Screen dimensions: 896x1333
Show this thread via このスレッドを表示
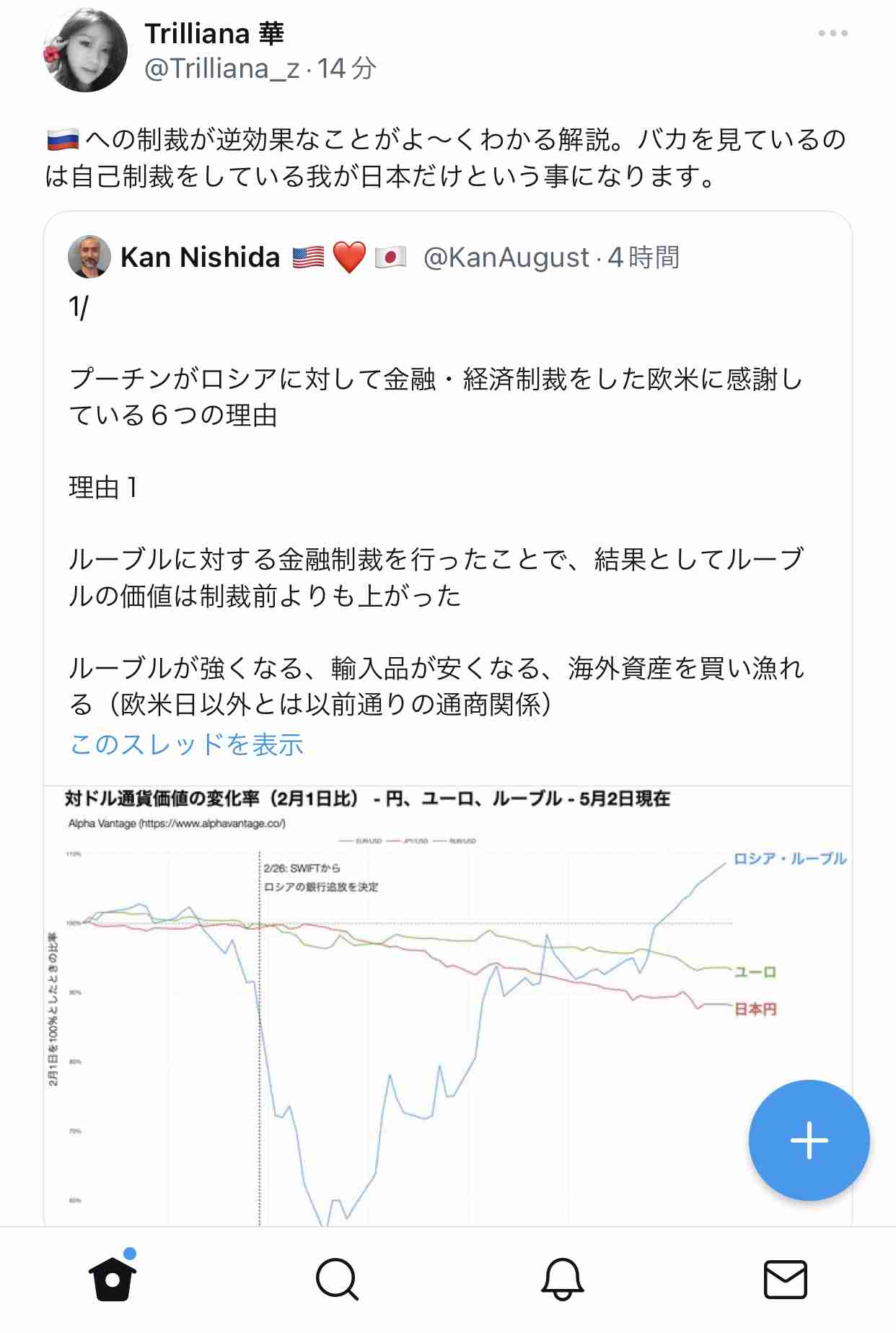click(187, 744)
